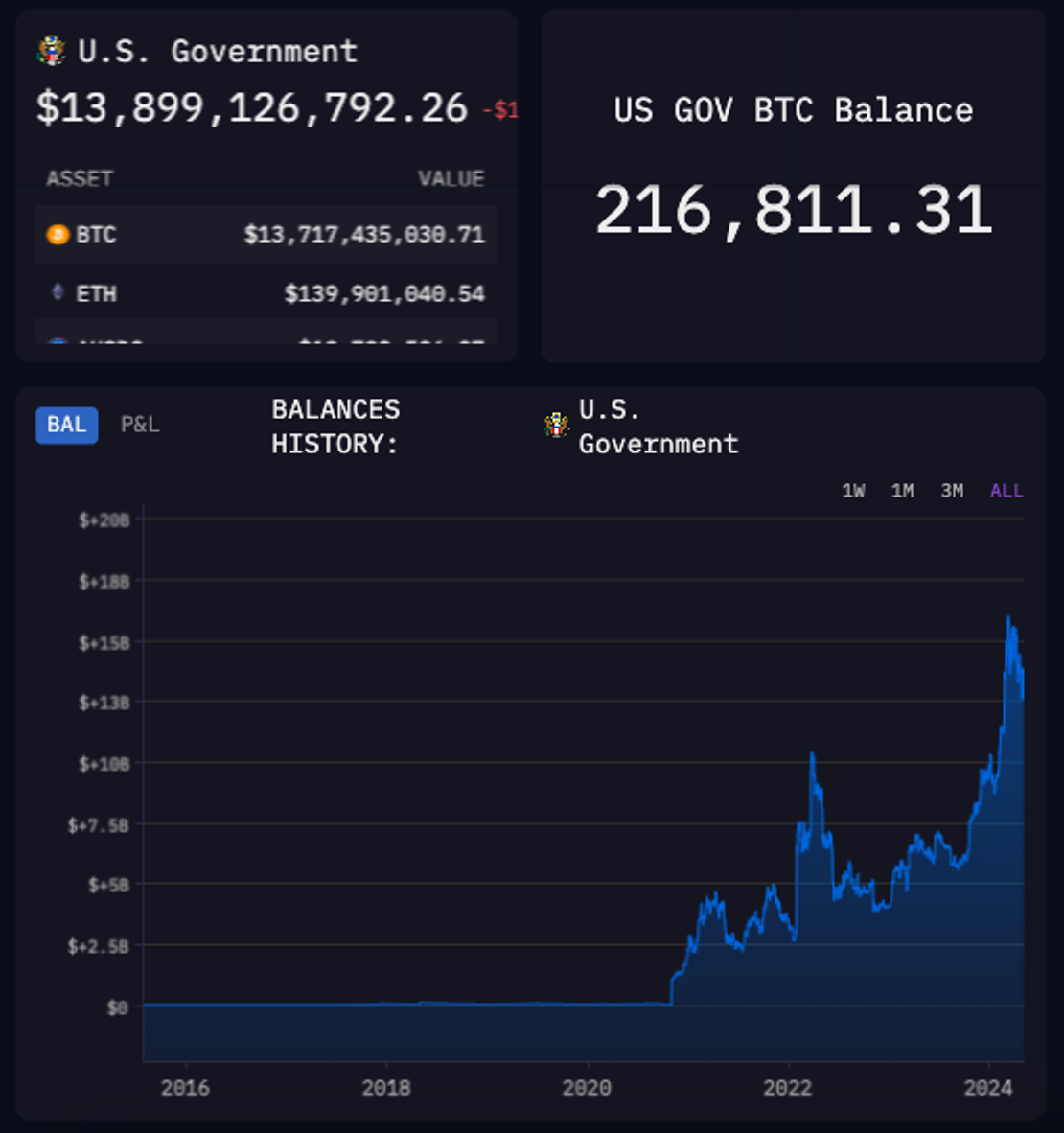Set chart range to 1M
The height and width of the screenshot is (1133, 1064).
click(x=902, y=491)
